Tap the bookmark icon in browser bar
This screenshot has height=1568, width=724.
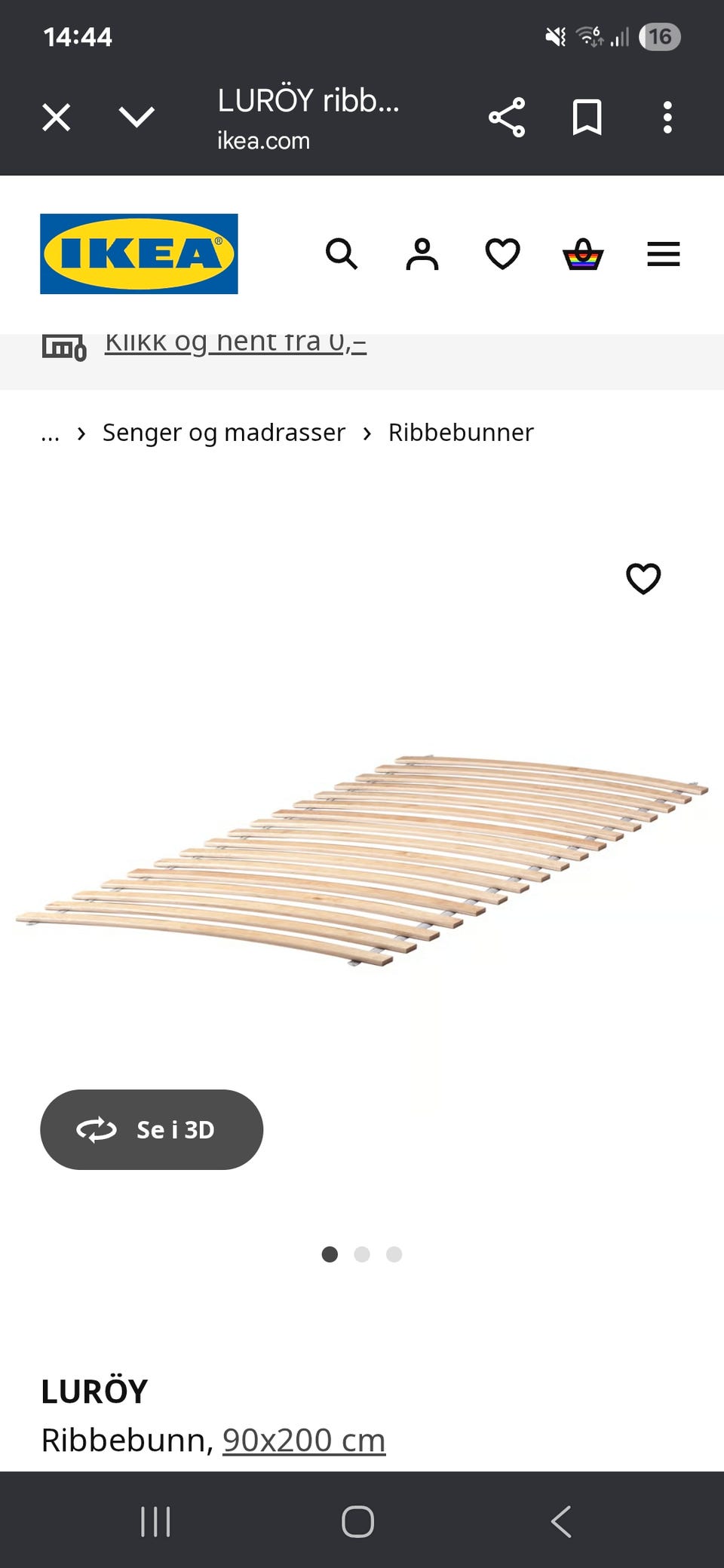(x=588, y=116)
